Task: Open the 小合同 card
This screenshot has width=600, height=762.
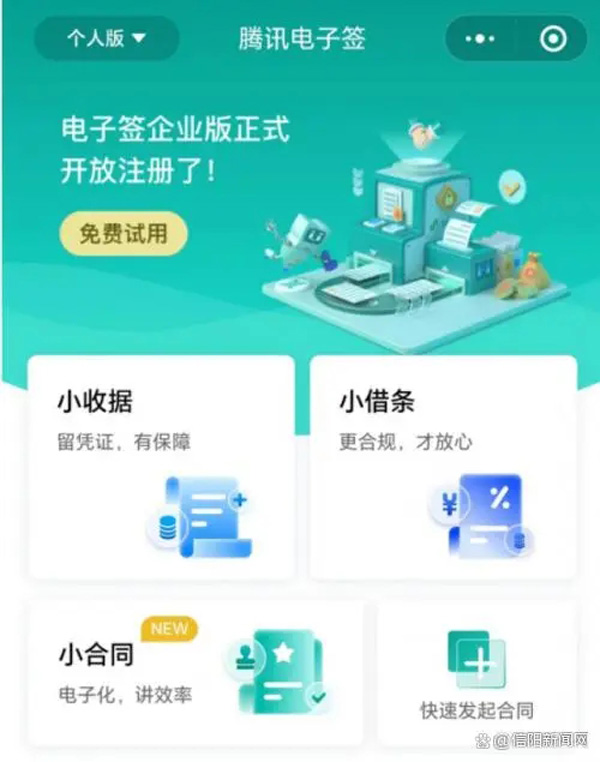Action: [195, 672]
